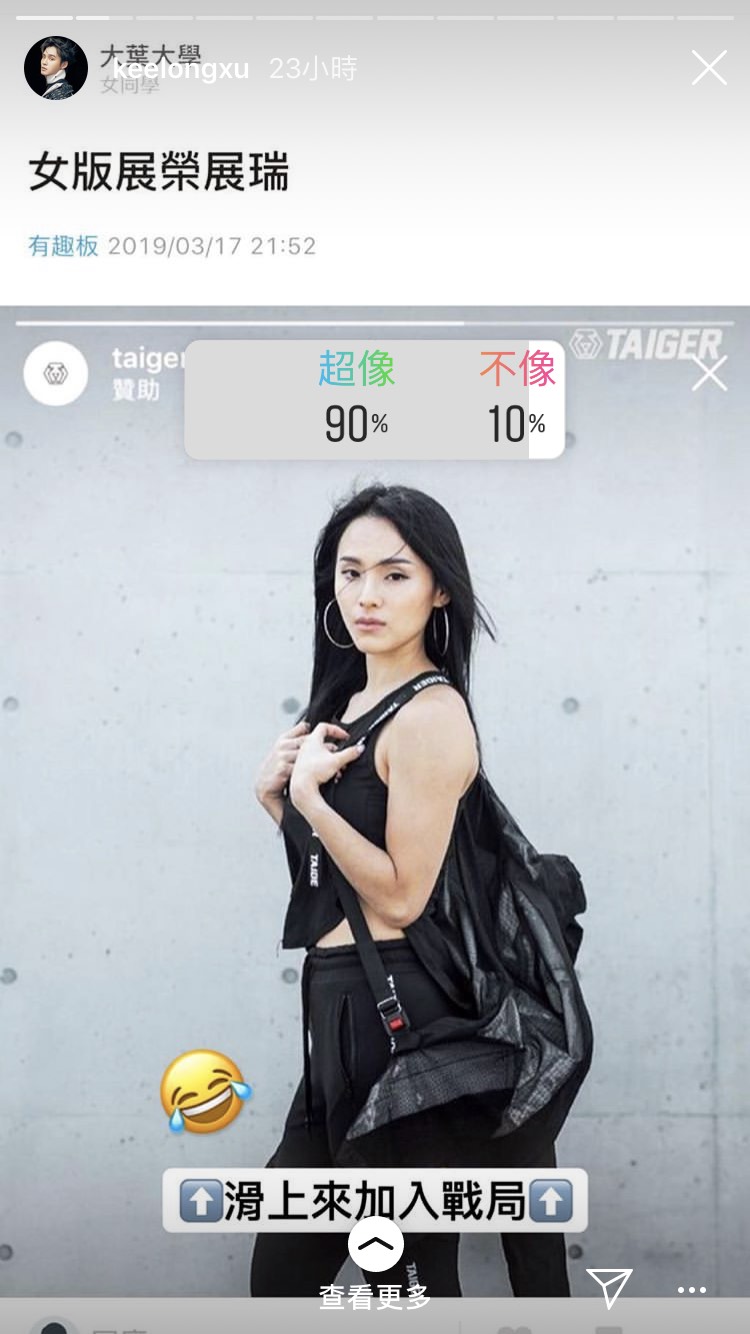This screenshot has height=1334, width=750.
Task: Open keelongxu's profile picture
Action: (56, 68)
